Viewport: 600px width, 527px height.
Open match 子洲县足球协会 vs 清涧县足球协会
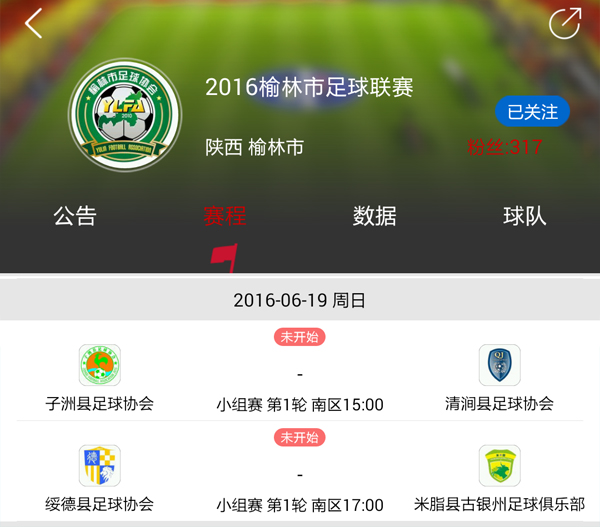(300, 374)
